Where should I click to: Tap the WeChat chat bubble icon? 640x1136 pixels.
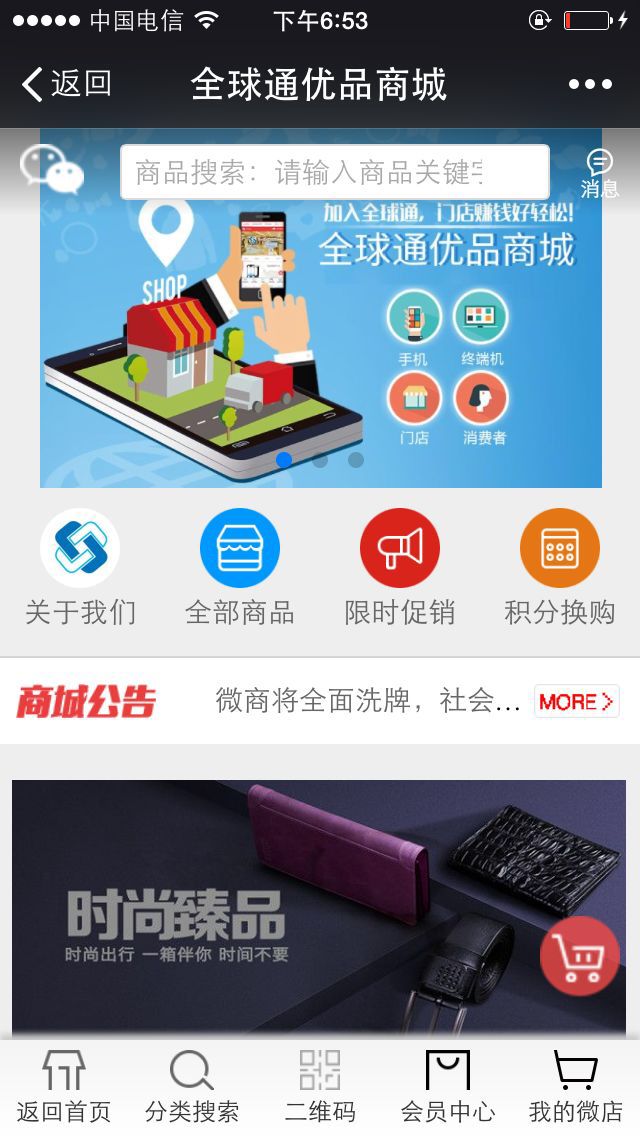click(x=52, y=168)
